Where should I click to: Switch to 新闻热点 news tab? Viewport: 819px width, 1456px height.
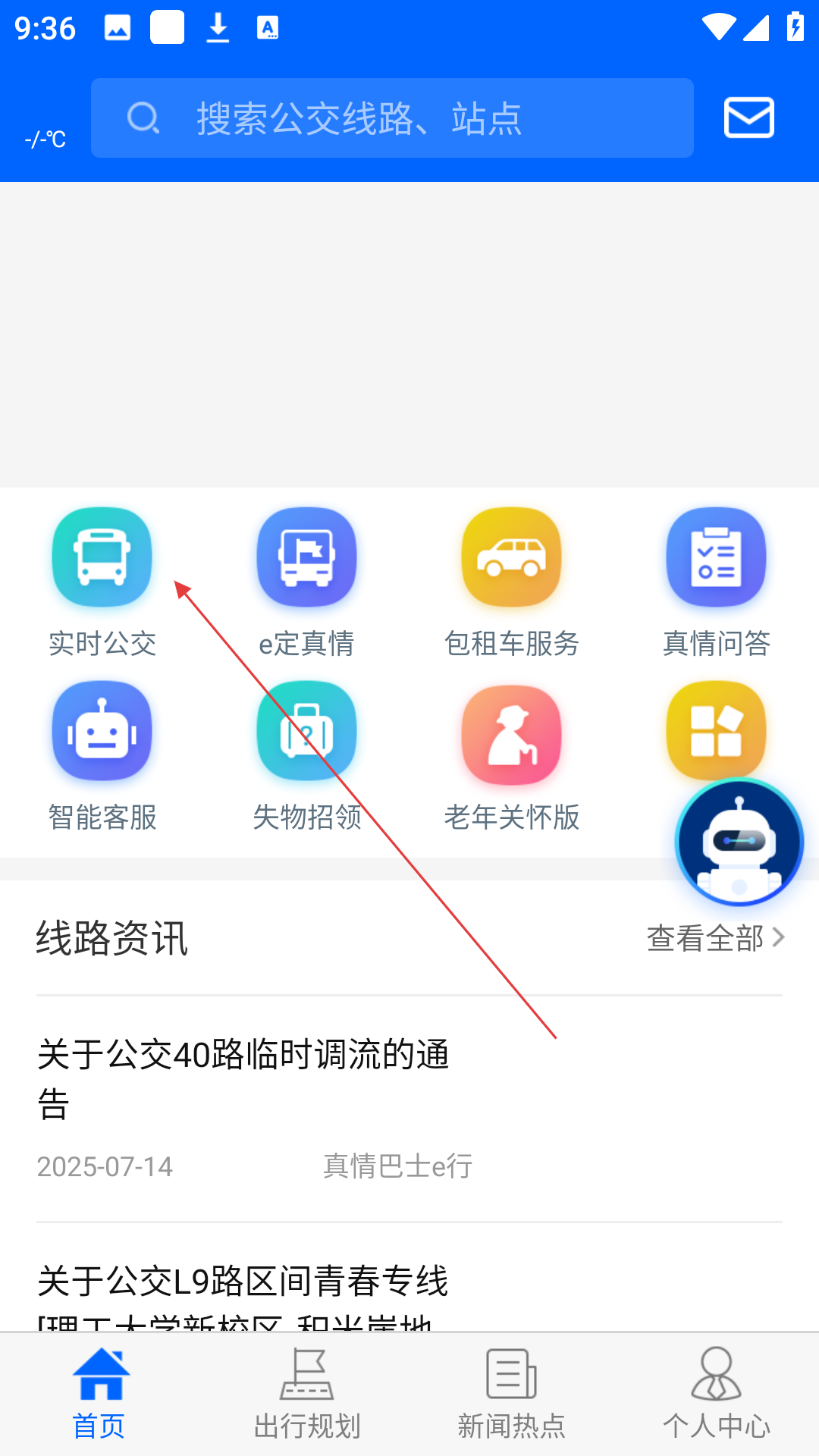(512, 1394)
